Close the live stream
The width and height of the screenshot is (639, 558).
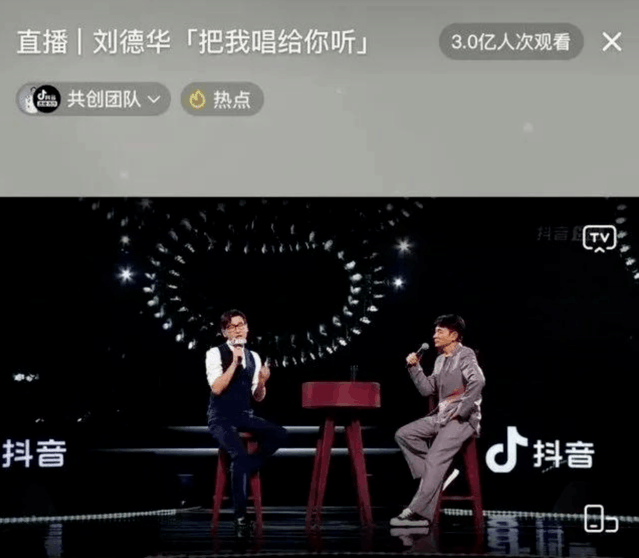coord(611,42)
